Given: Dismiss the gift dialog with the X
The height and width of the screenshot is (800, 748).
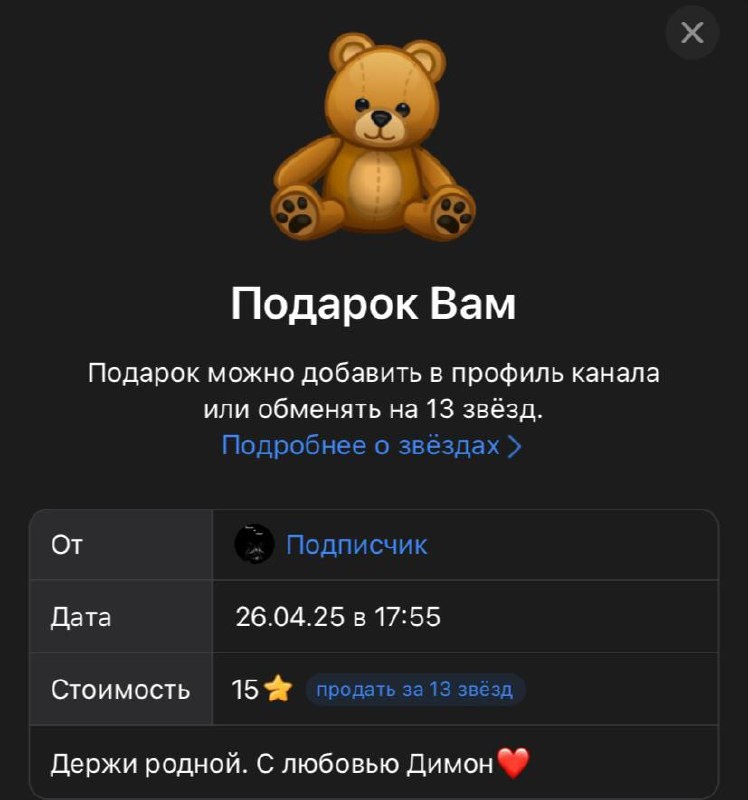Looking at the screenshot, I should [x=691, y=33].
